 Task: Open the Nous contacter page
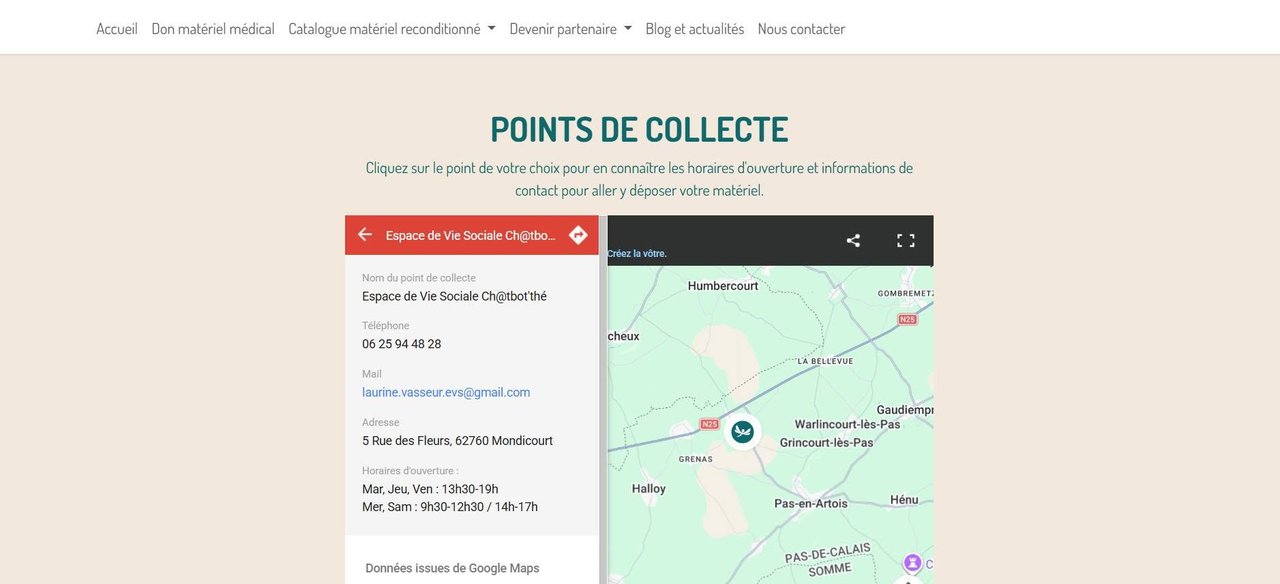[801, 29]
